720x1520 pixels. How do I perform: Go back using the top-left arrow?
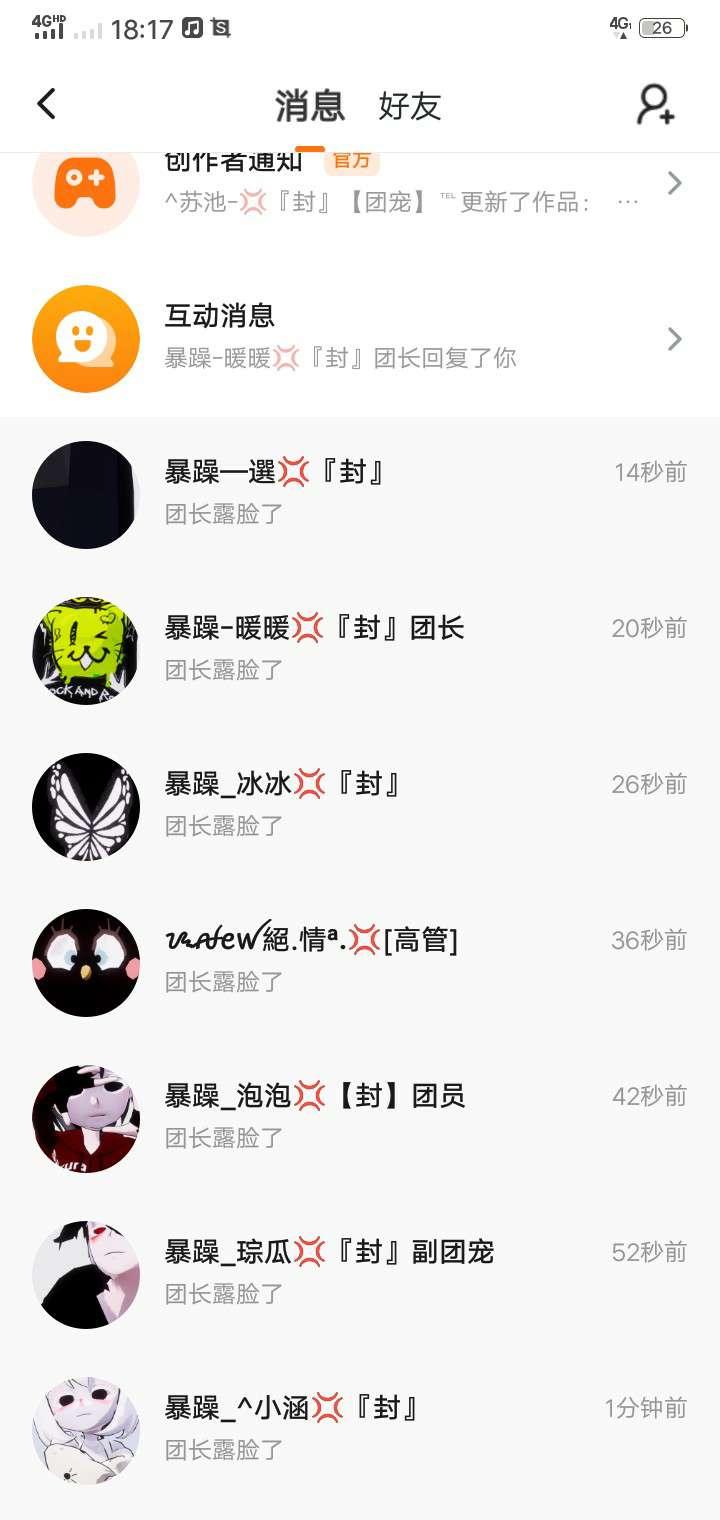[x=46, y=104]
